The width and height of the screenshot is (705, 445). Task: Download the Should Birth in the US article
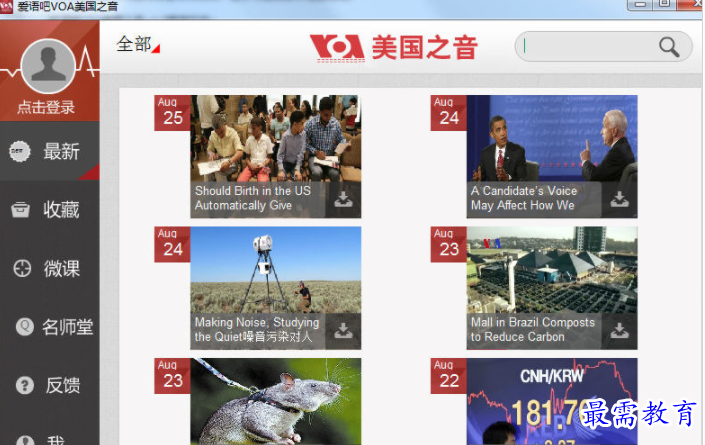(343, 200)
